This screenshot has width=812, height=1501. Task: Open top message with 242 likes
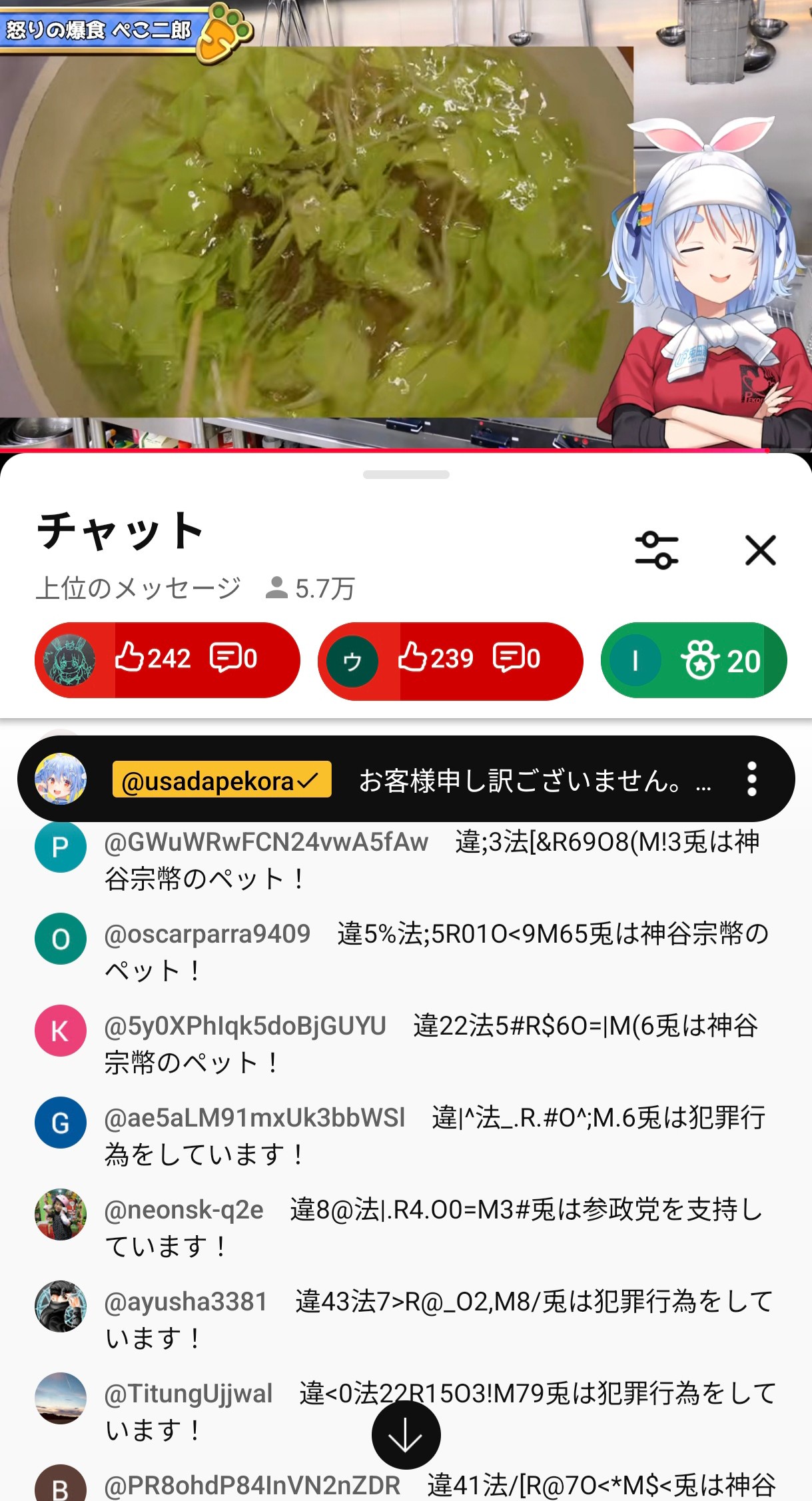(x=167, y=660)
